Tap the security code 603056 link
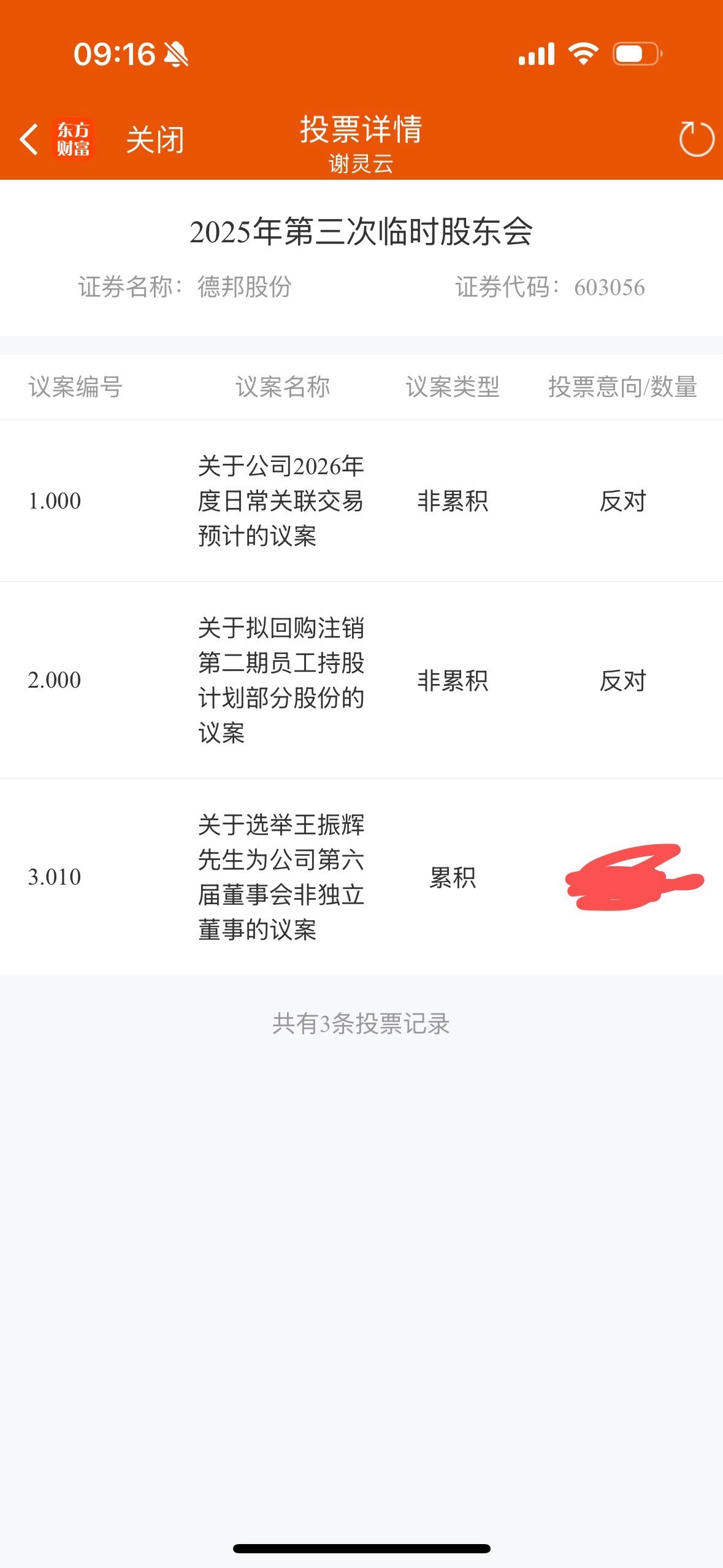This screenshot has height=1568, width=723. [609, 287]
